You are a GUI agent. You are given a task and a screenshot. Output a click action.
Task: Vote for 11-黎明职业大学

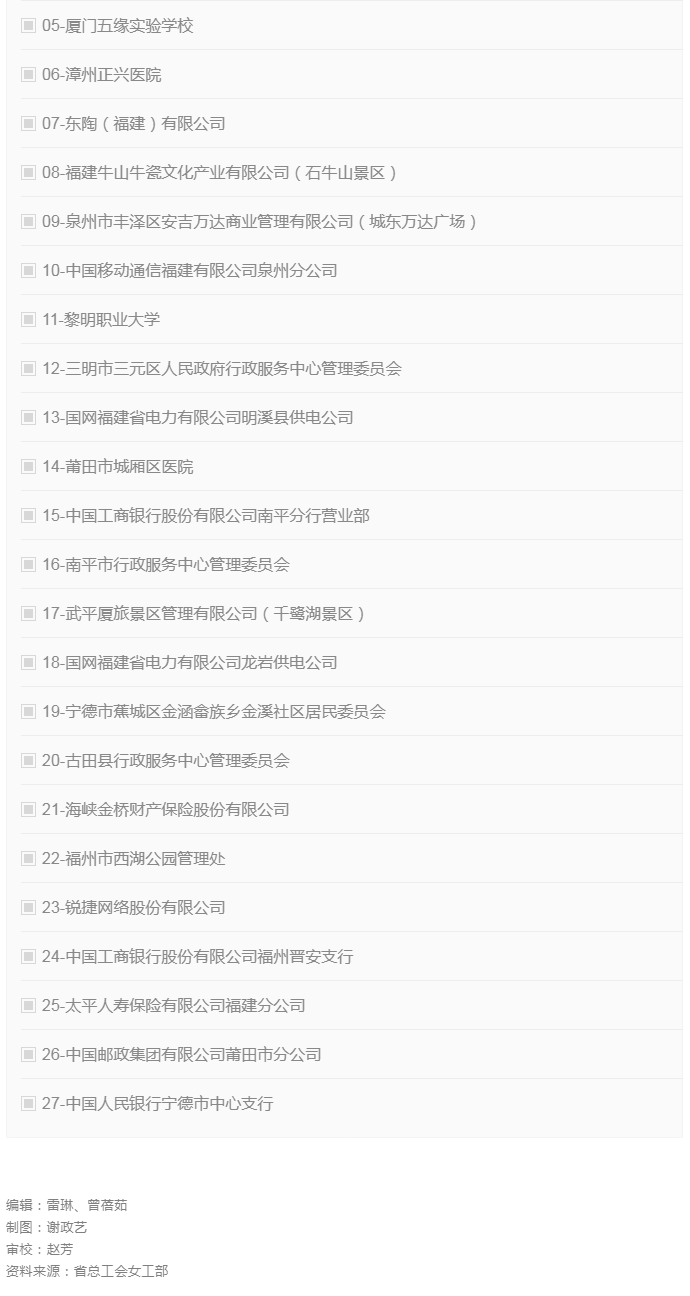29,320
